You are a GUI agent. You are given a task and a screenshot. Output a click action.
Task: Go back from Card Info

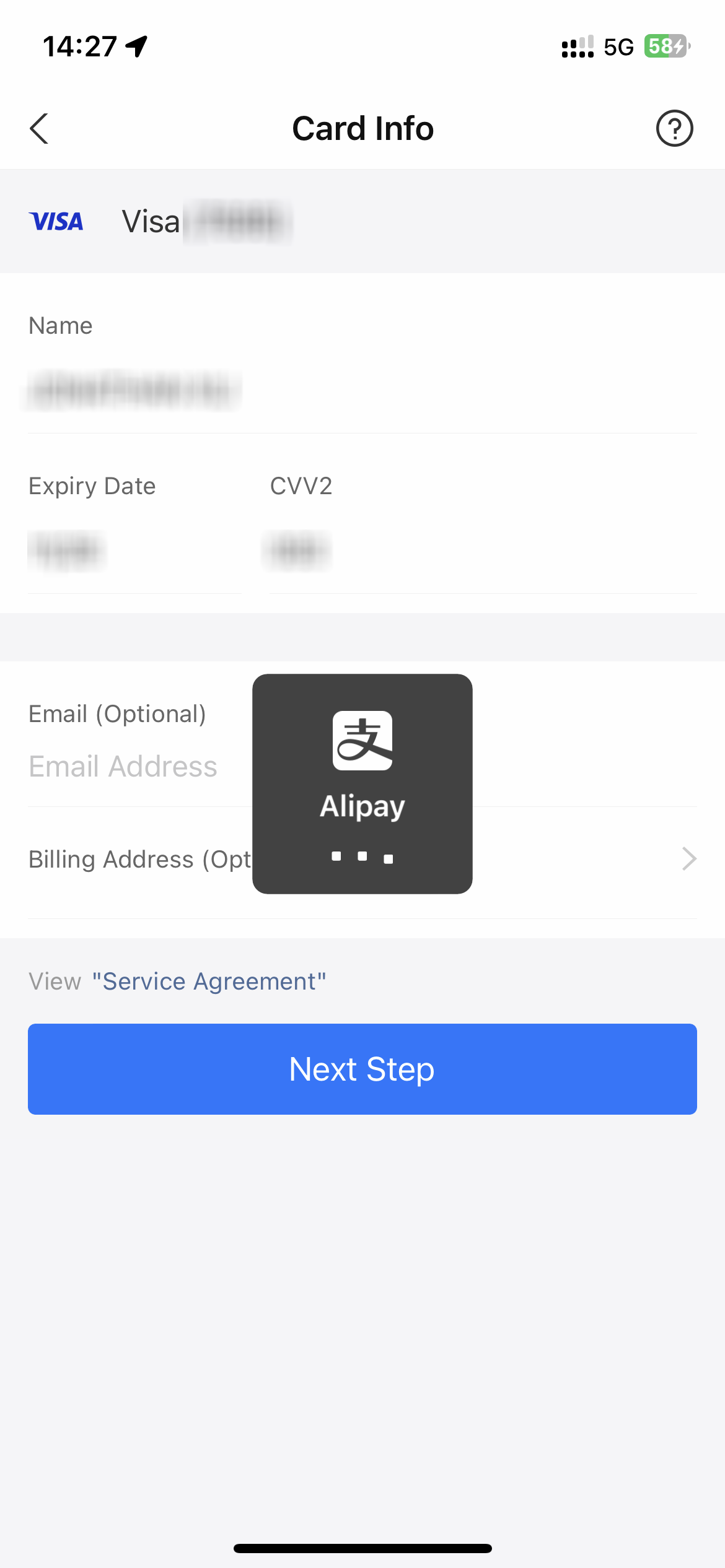click(39, 129)
